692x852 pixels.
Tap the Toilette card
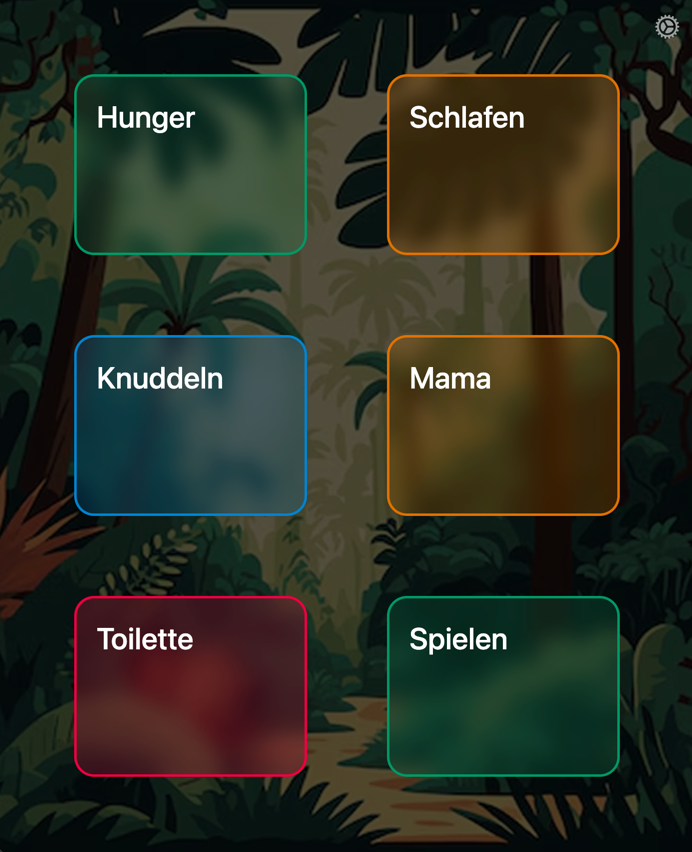(x=190, y=686)
